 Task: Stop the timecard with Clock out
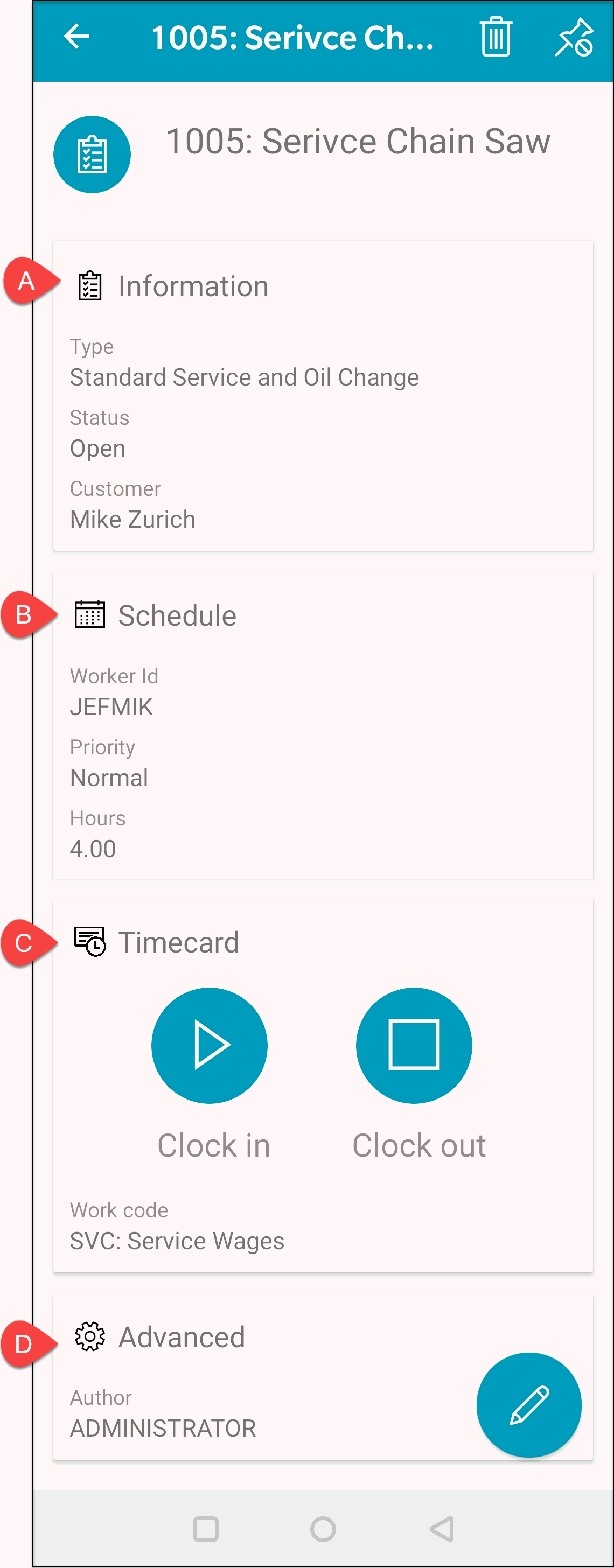click(414, 1045)
